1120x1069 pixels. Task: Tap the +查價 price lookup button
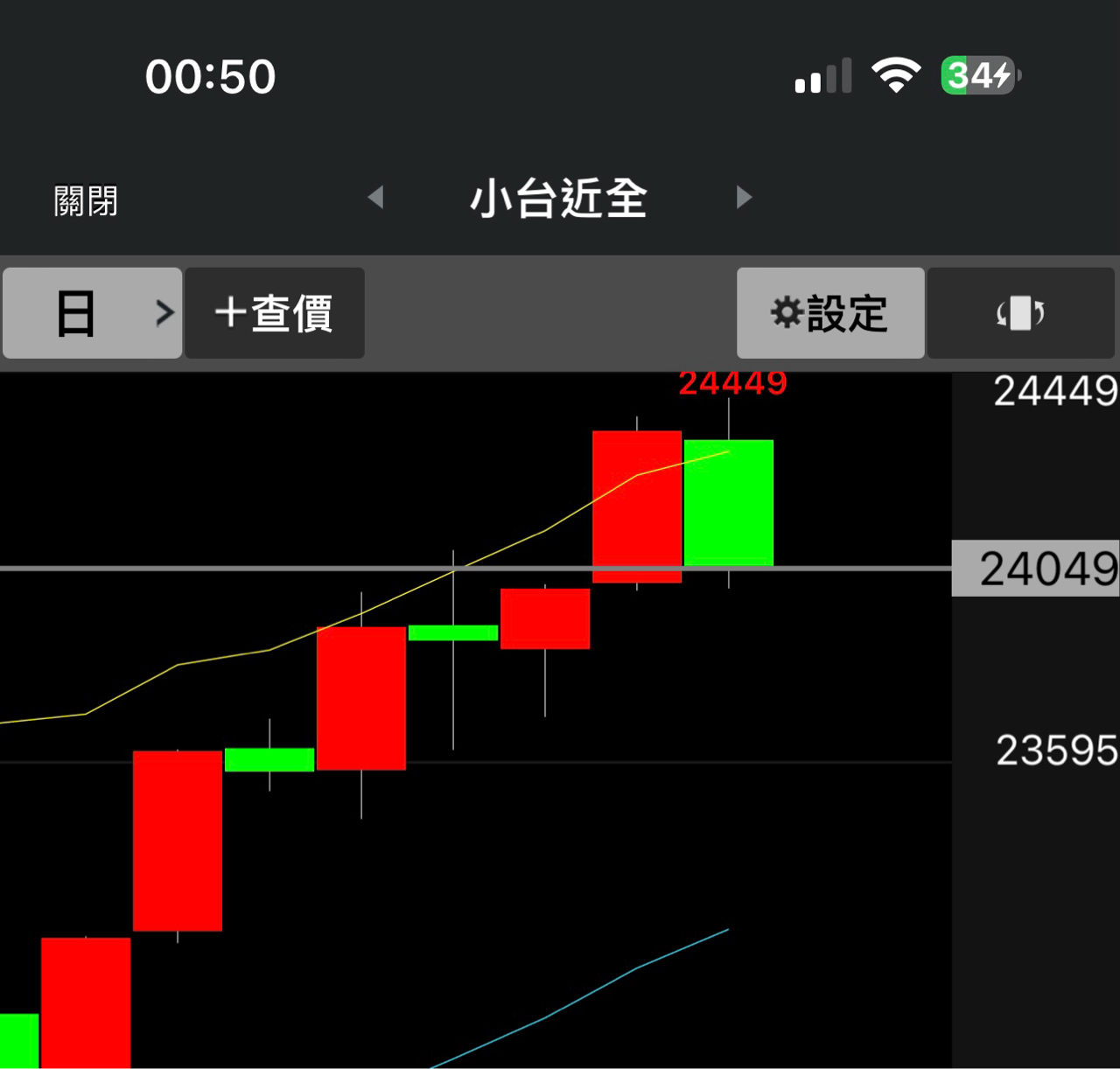[275, 313]
